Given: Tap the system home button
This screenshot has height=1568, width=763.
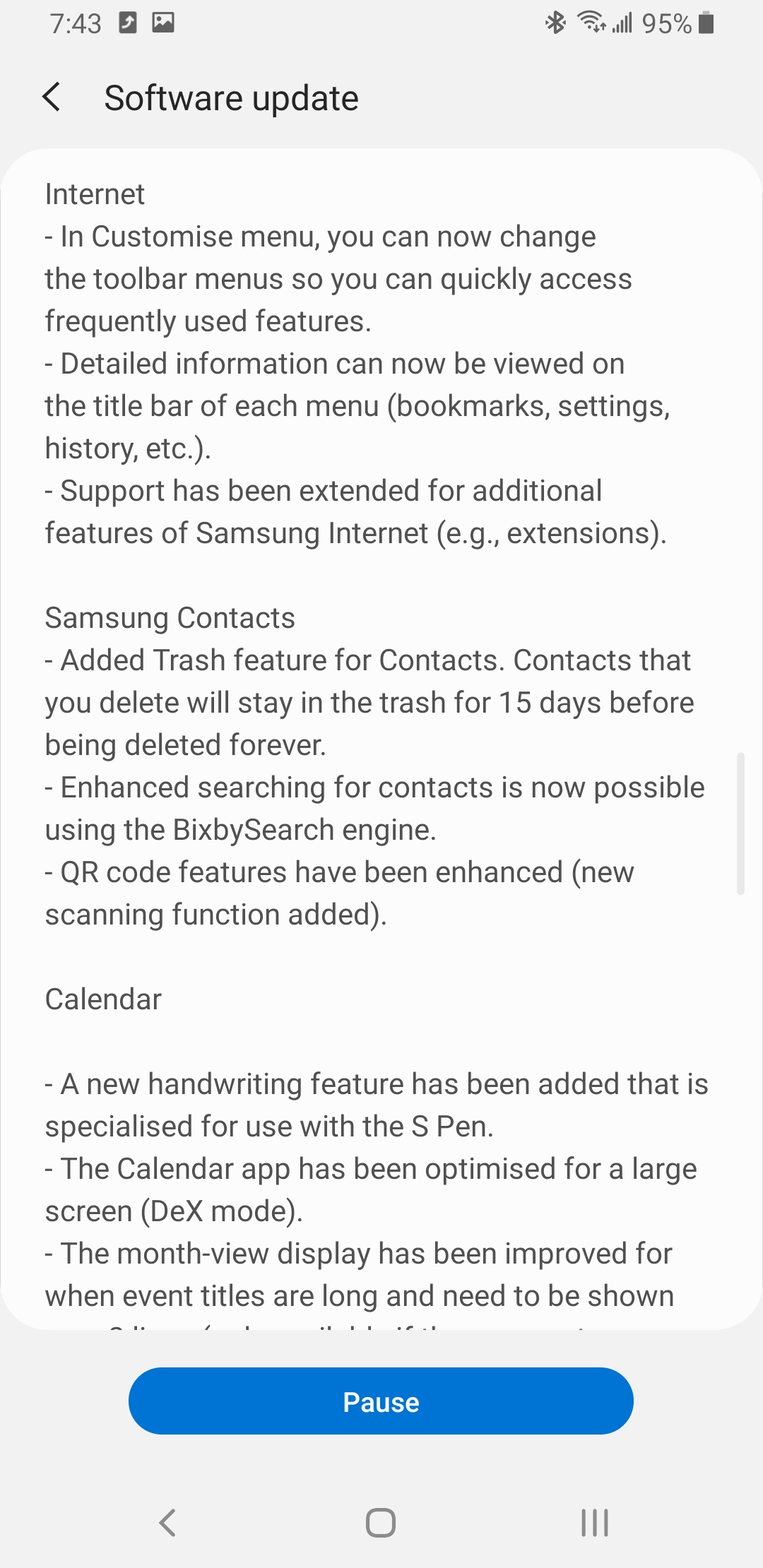Looking at the screenshot, I should pyautogui.click(x=381, y=1522).
